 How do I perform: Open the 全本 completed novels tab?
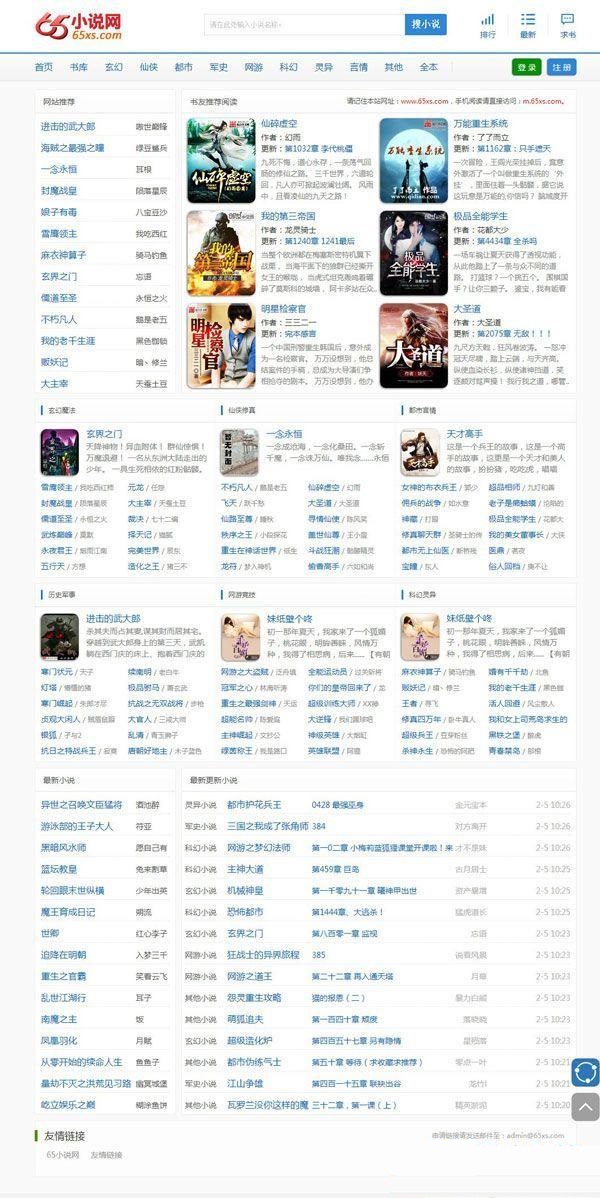click(x=428, y=67)
